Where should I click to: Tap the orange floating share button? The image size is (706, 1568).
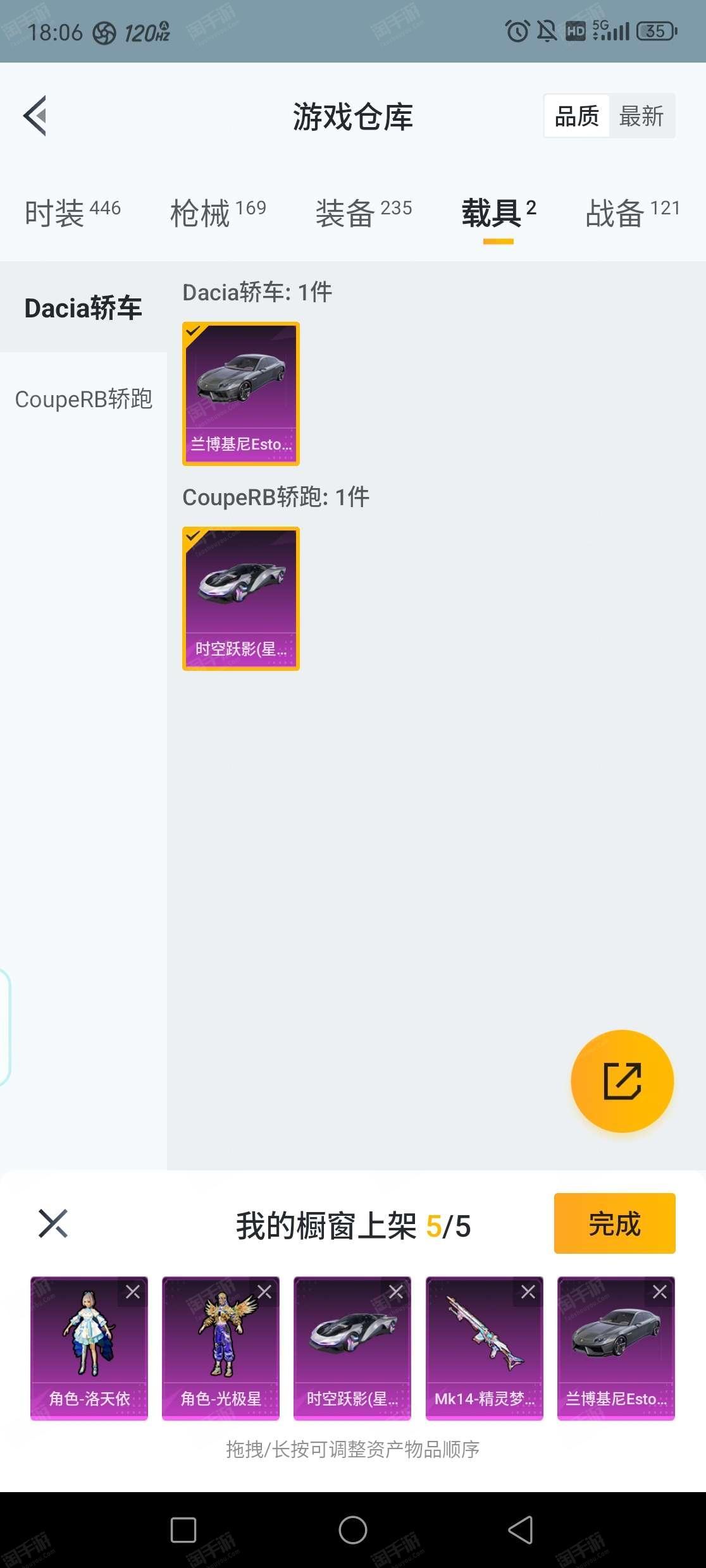622,1081
